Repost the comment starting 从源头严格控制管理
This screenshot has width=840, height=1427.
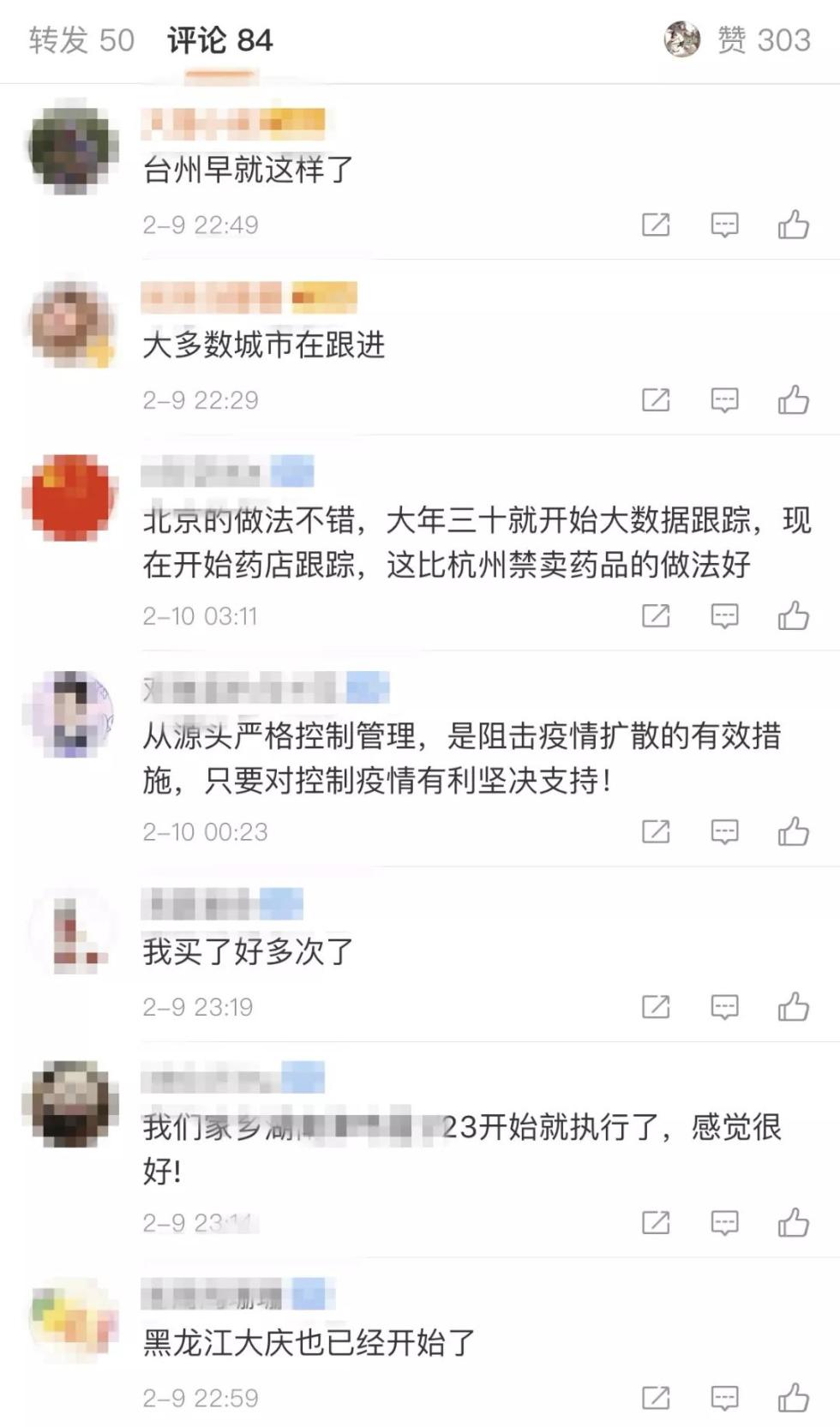[656, 831]
